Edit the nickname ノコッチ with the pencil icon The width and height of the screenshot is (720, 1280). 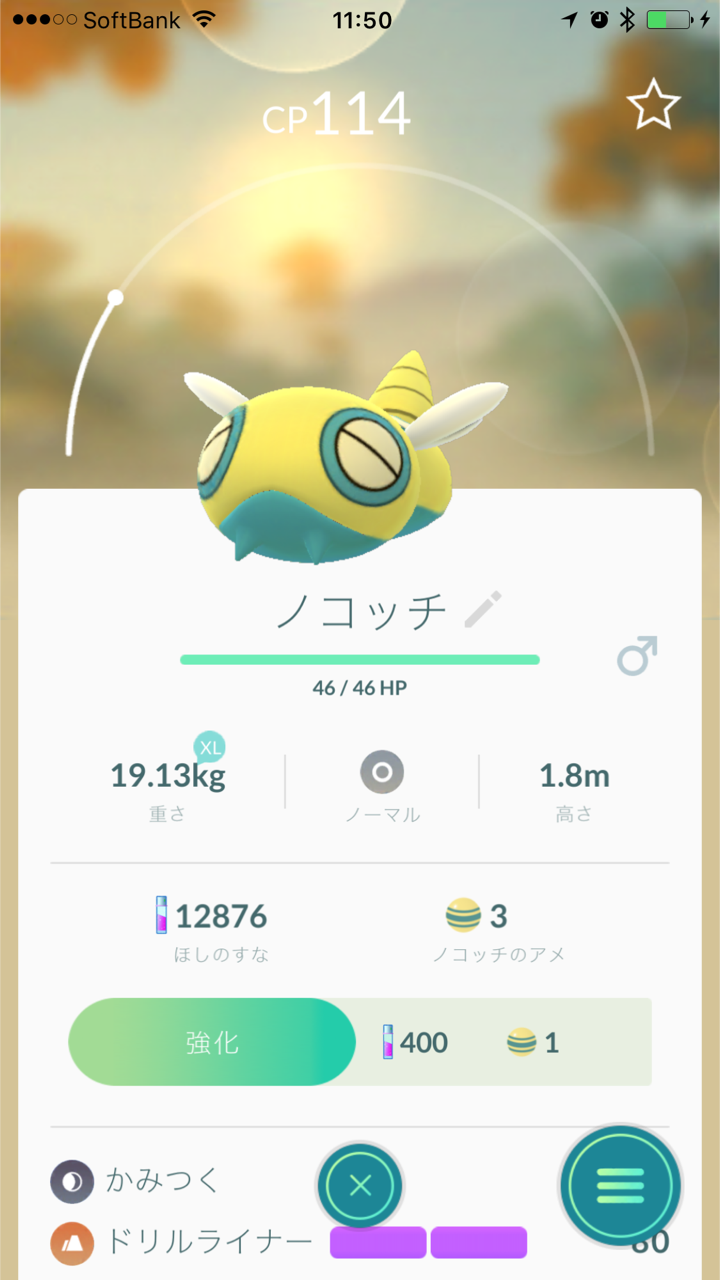pyautogui.click(x=484, y=610)
